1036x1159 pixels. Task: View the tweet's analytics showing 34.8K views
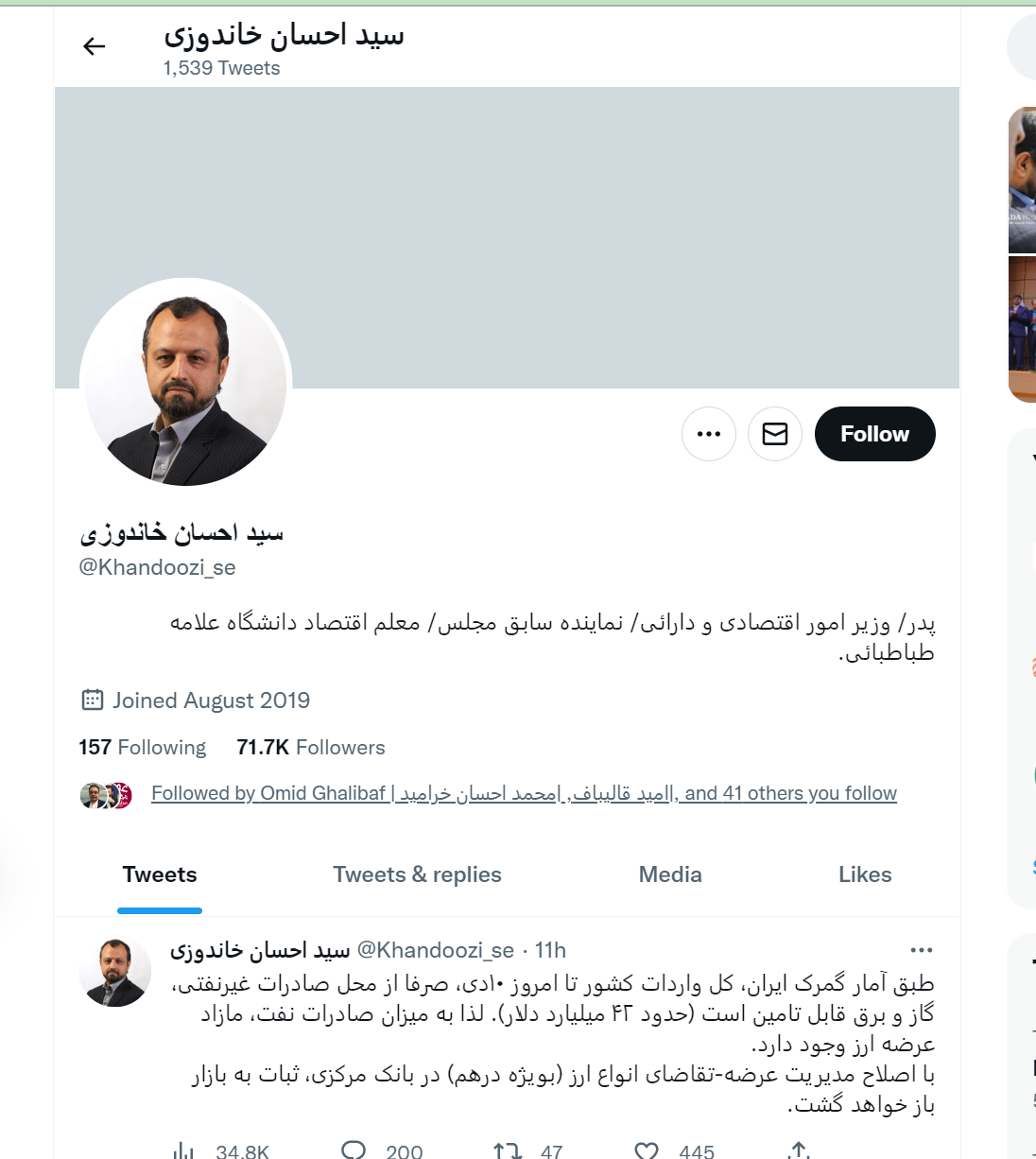182,1150
